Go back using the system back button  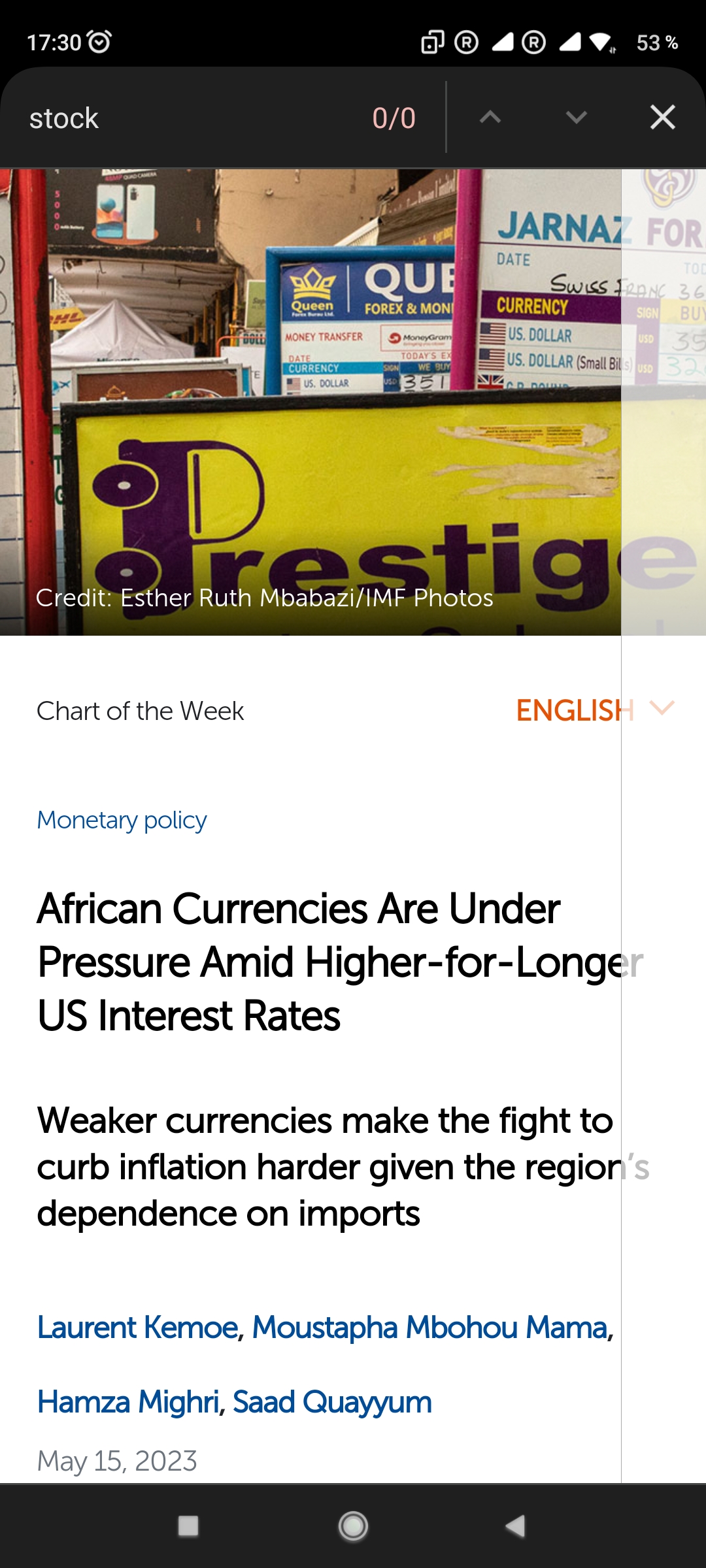pyautogui.click(x=515, y=1526)
